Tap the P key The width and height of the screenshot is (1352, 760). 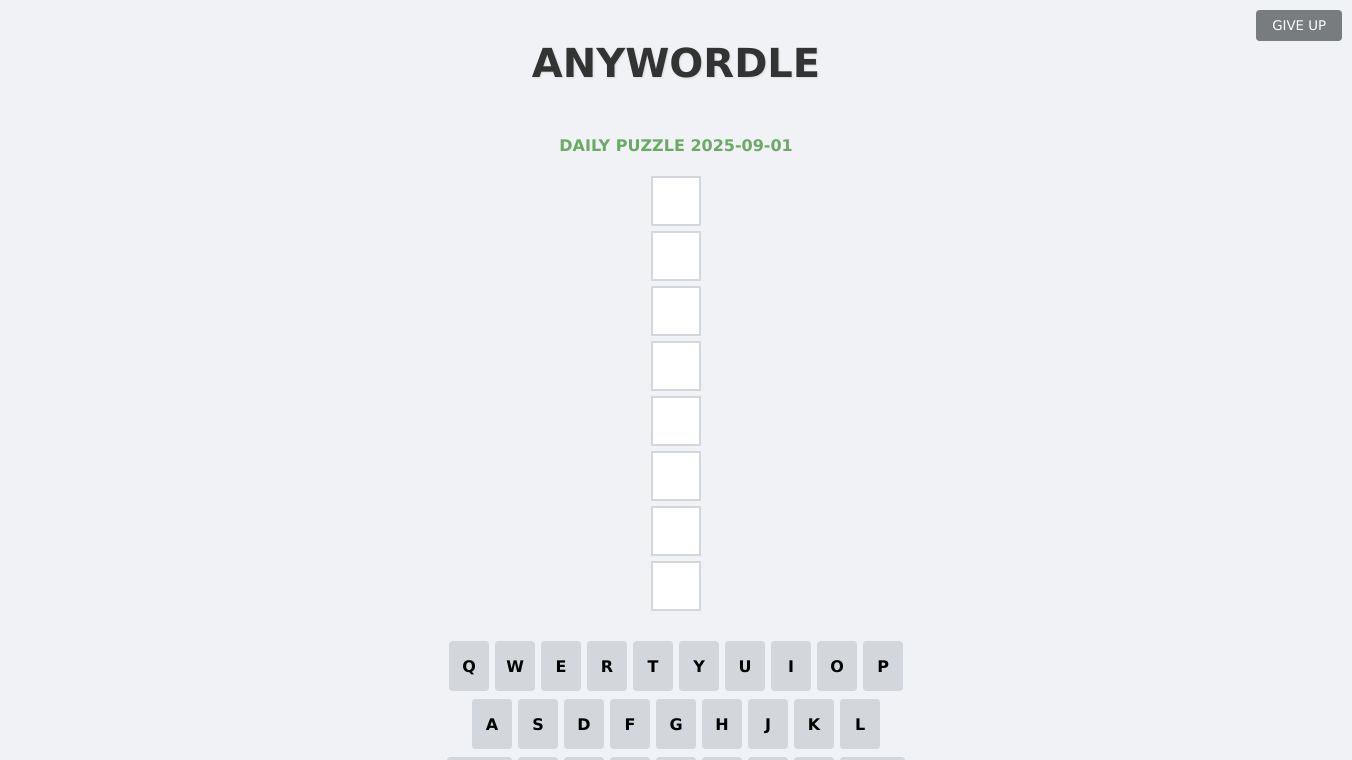coord(883,666)
